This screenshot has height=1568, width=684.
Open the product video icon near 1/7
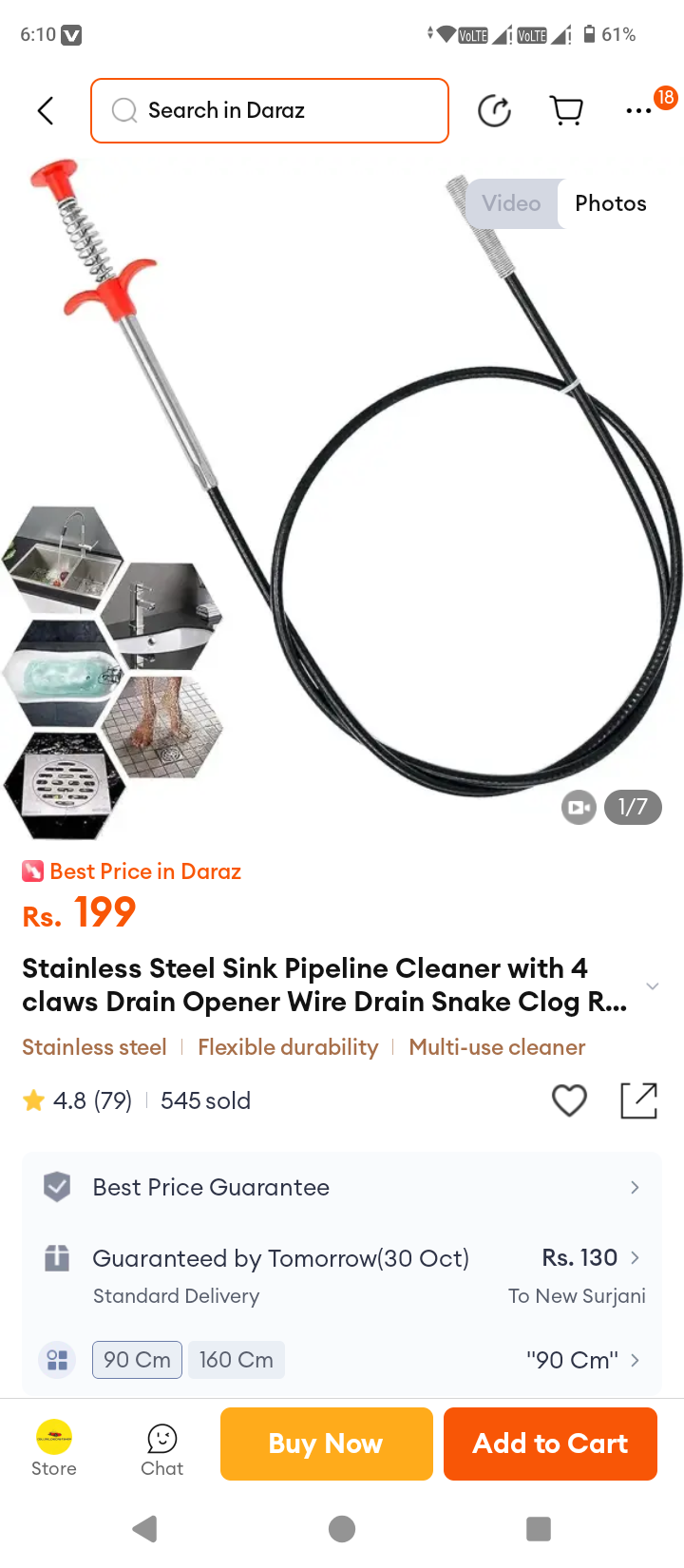pos(579,808)
